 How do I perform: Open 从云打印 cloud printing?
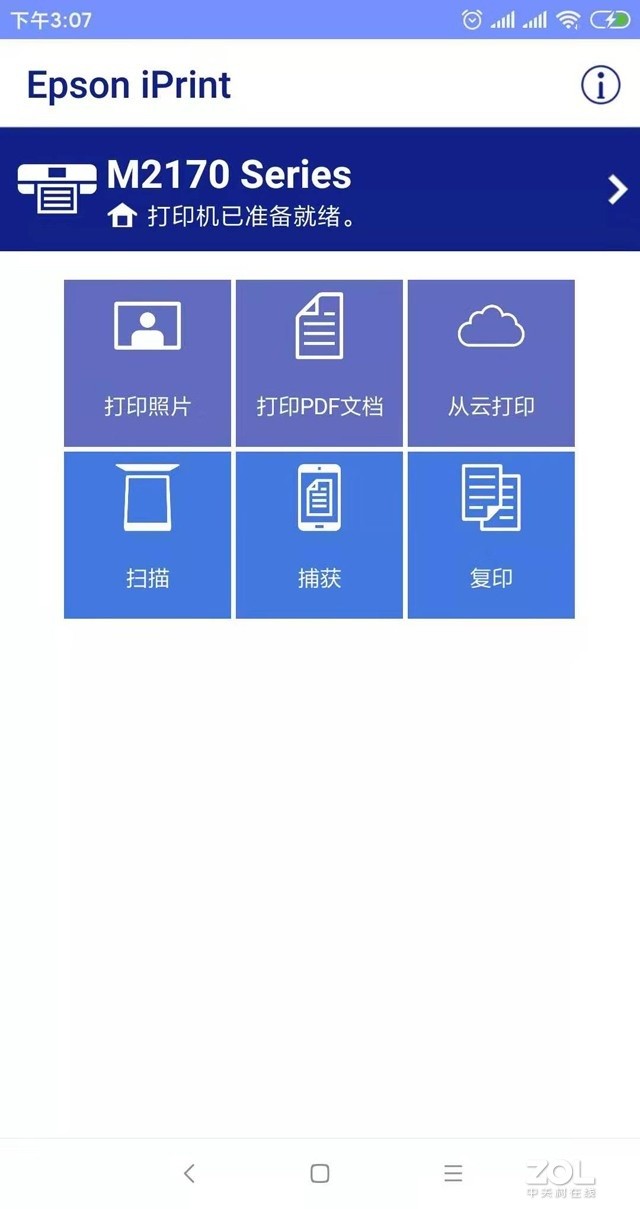pyautogui.click(x=491, y=363)
